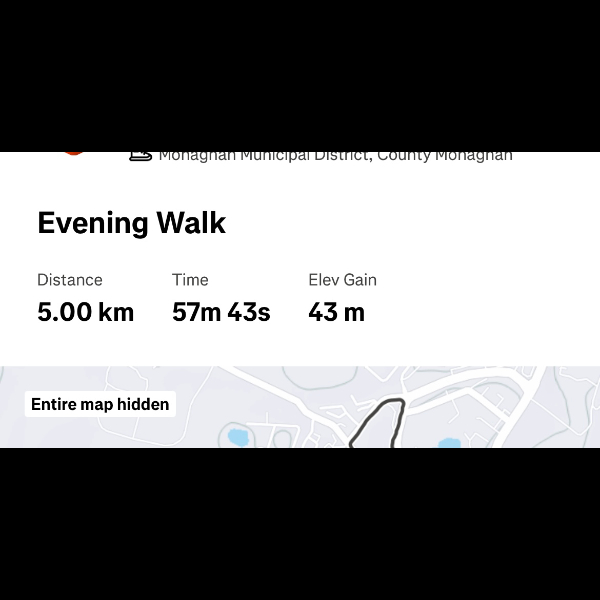This screenshot has height=600, width=600.
Task: Open the Evening Walk activity details
Action: 131,223
